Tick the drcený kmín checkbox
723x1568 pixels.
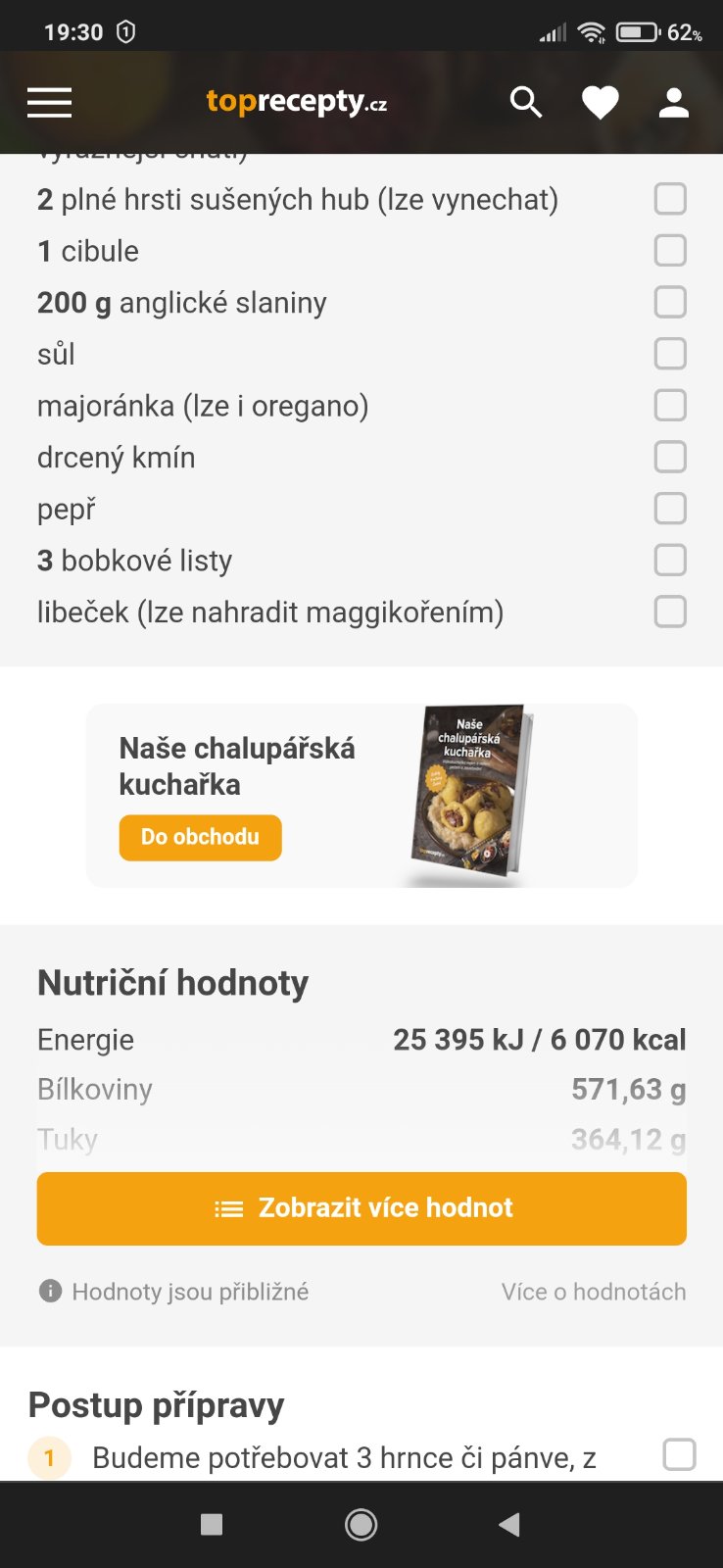(670, 457)
